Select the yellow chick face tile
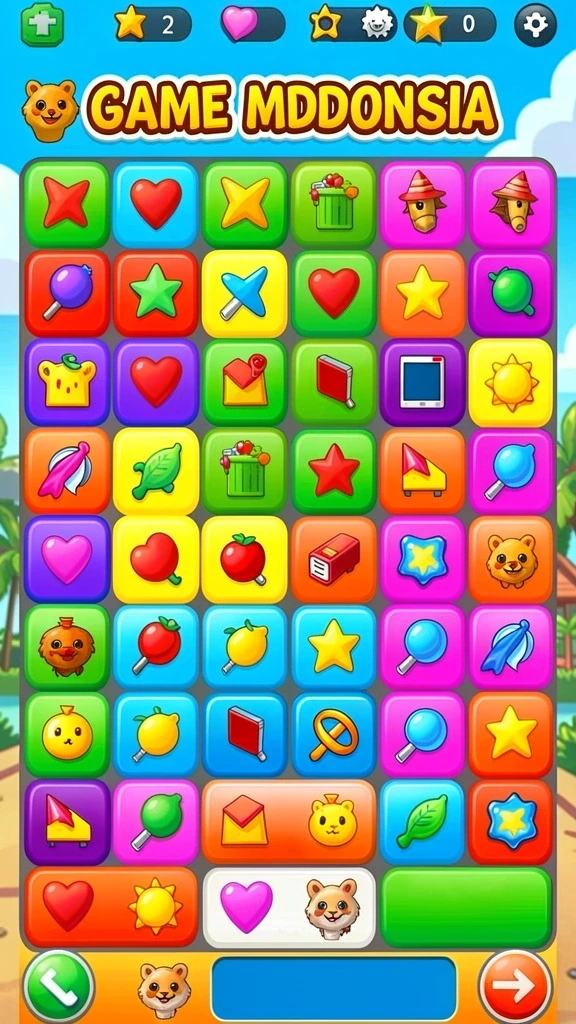This screenshot has height=1024, width=576. pos(67,735)
